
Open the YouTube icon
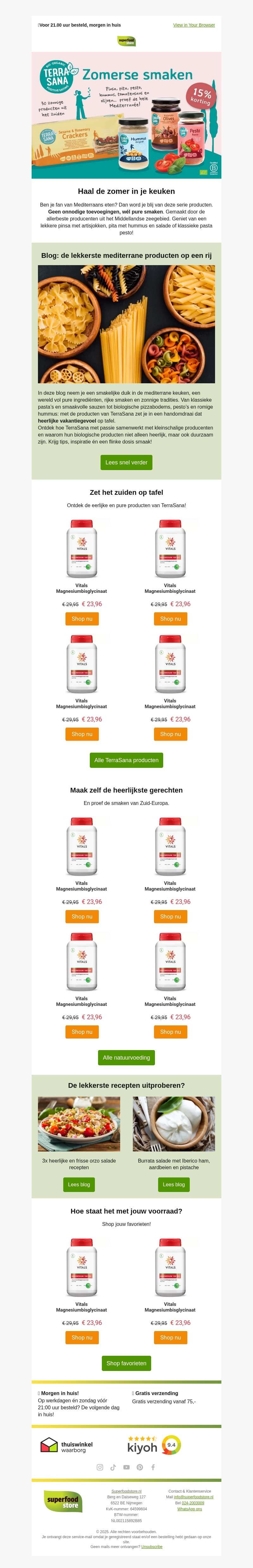126,1467
